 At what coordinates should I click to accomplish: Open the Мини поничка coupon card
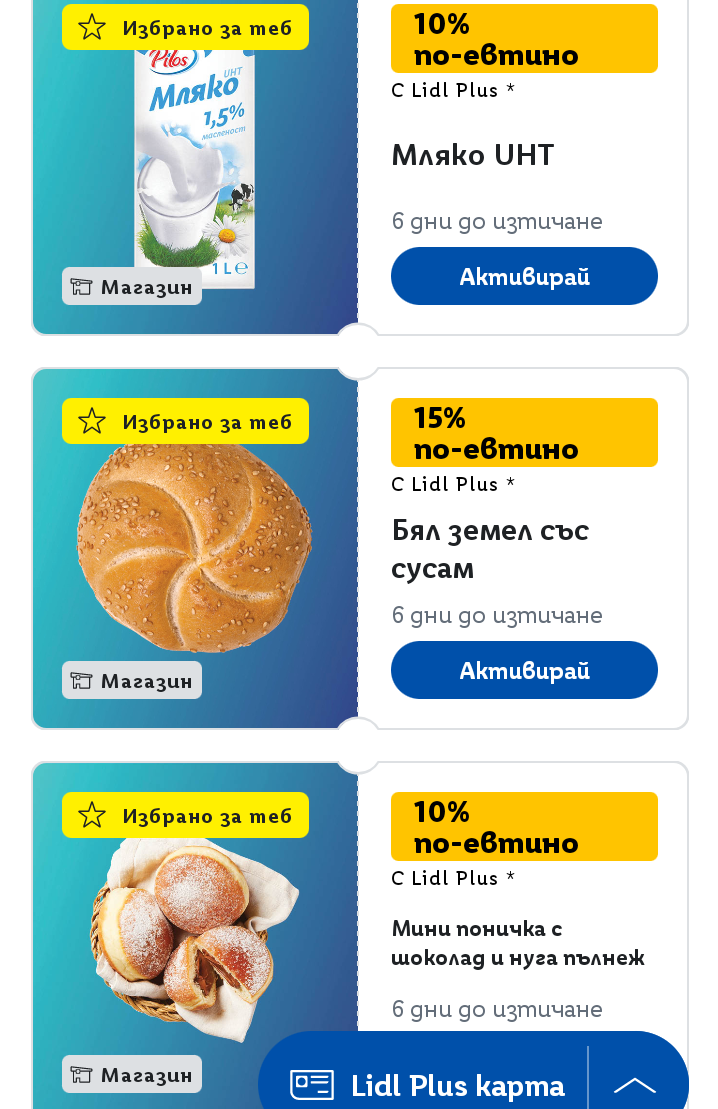(x=517, y=943)
